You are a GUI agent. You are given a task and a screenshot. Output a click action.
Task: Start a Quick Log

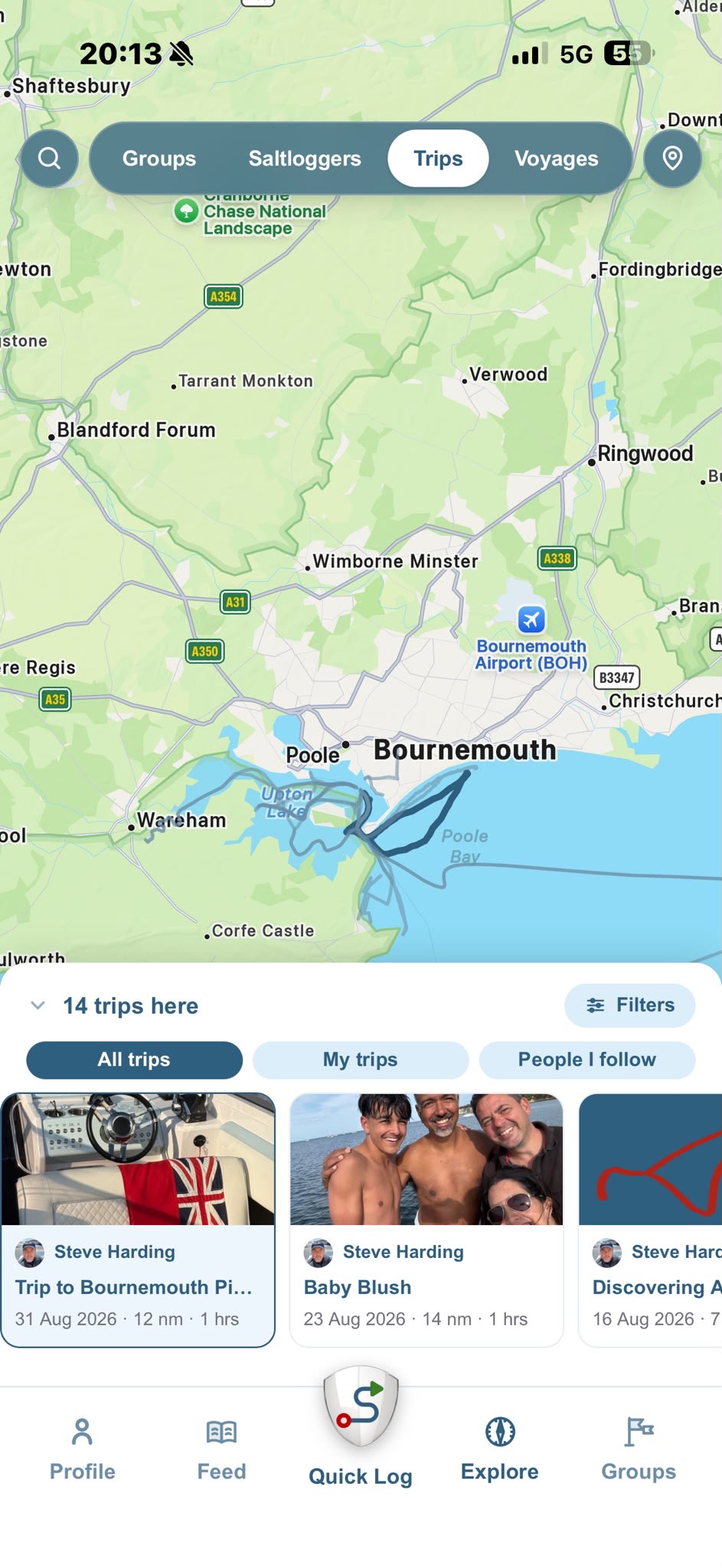coord(361,1427)
